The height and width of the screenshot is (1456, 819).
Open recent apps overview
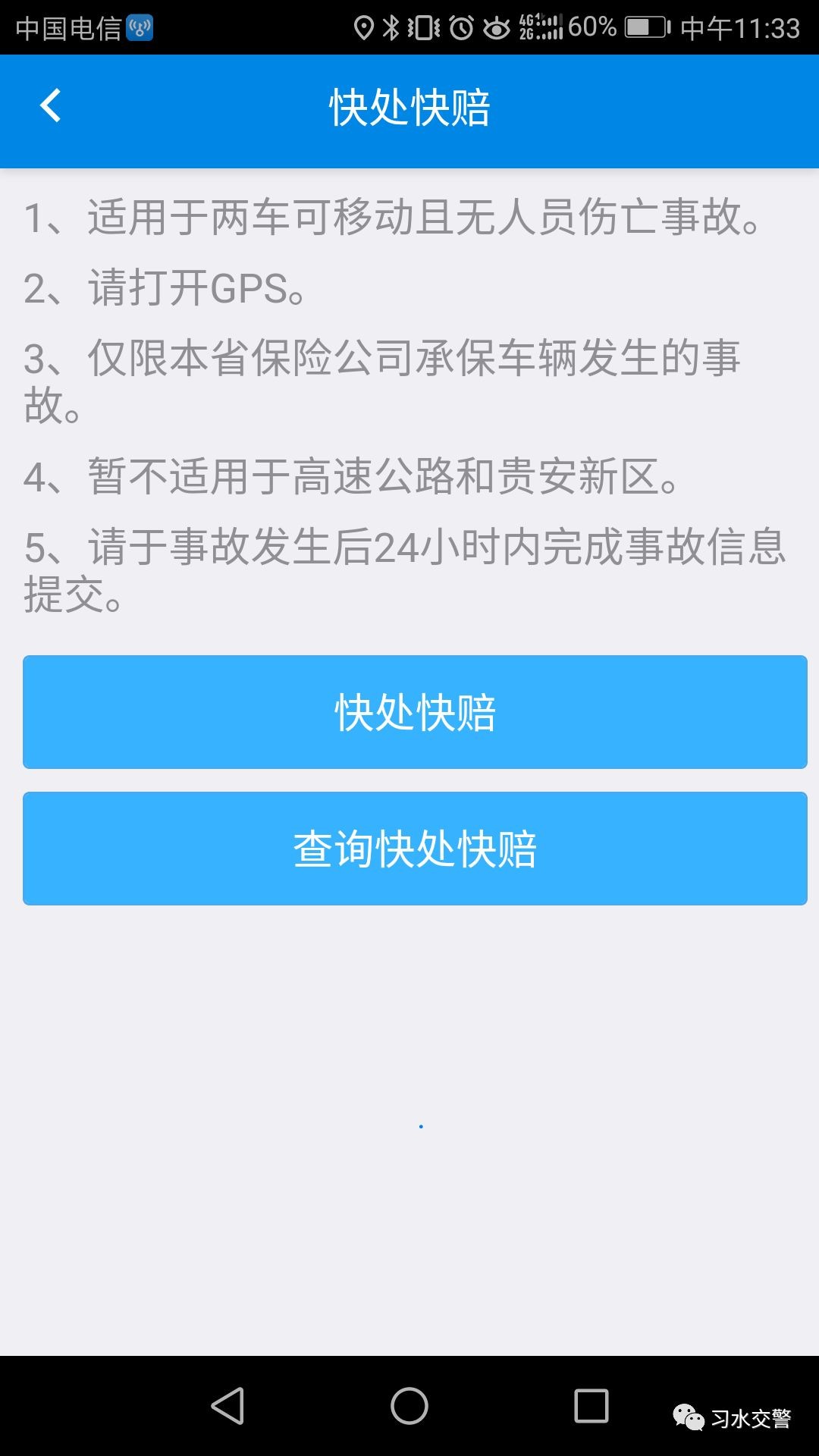[591, 1407]
